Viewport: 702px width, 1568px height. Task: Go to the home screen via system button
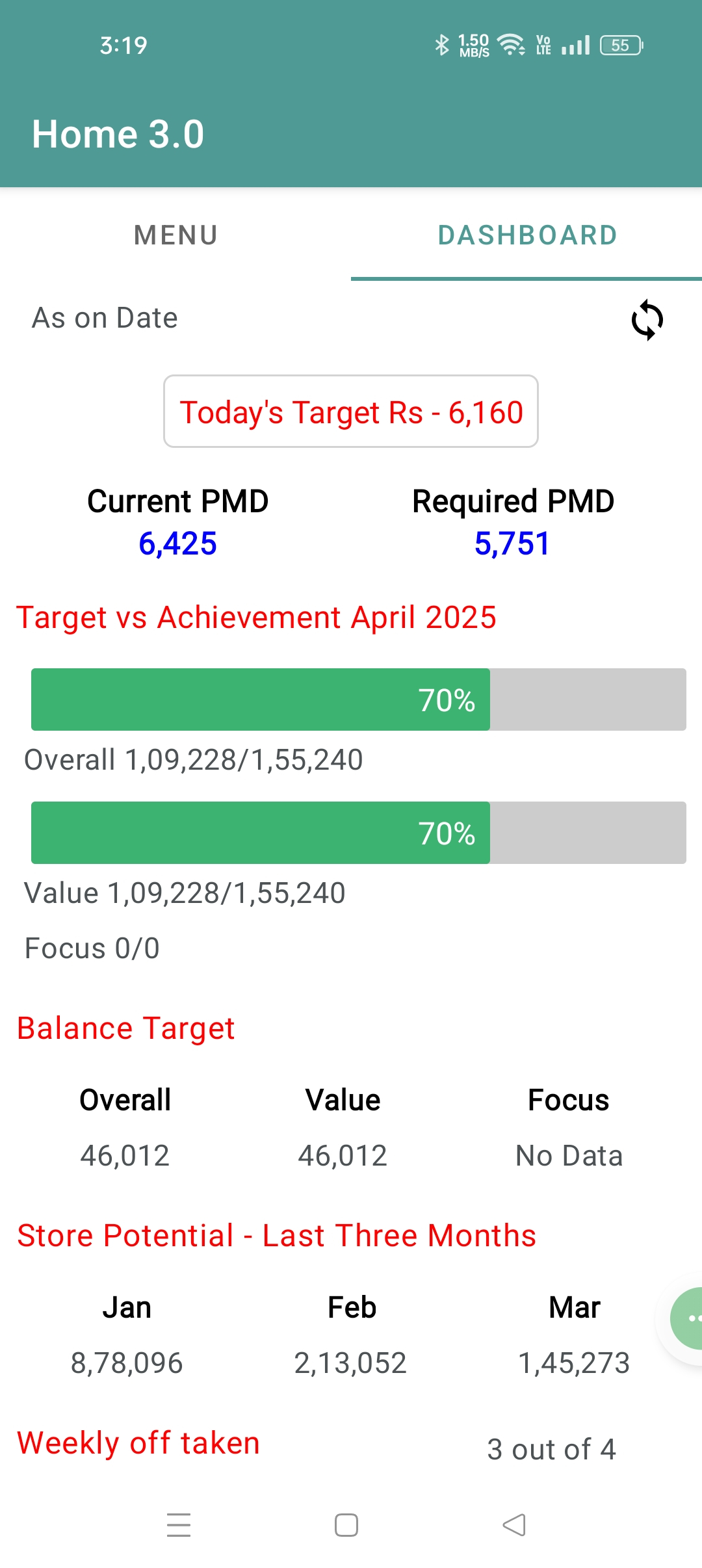coord(346,1524)
